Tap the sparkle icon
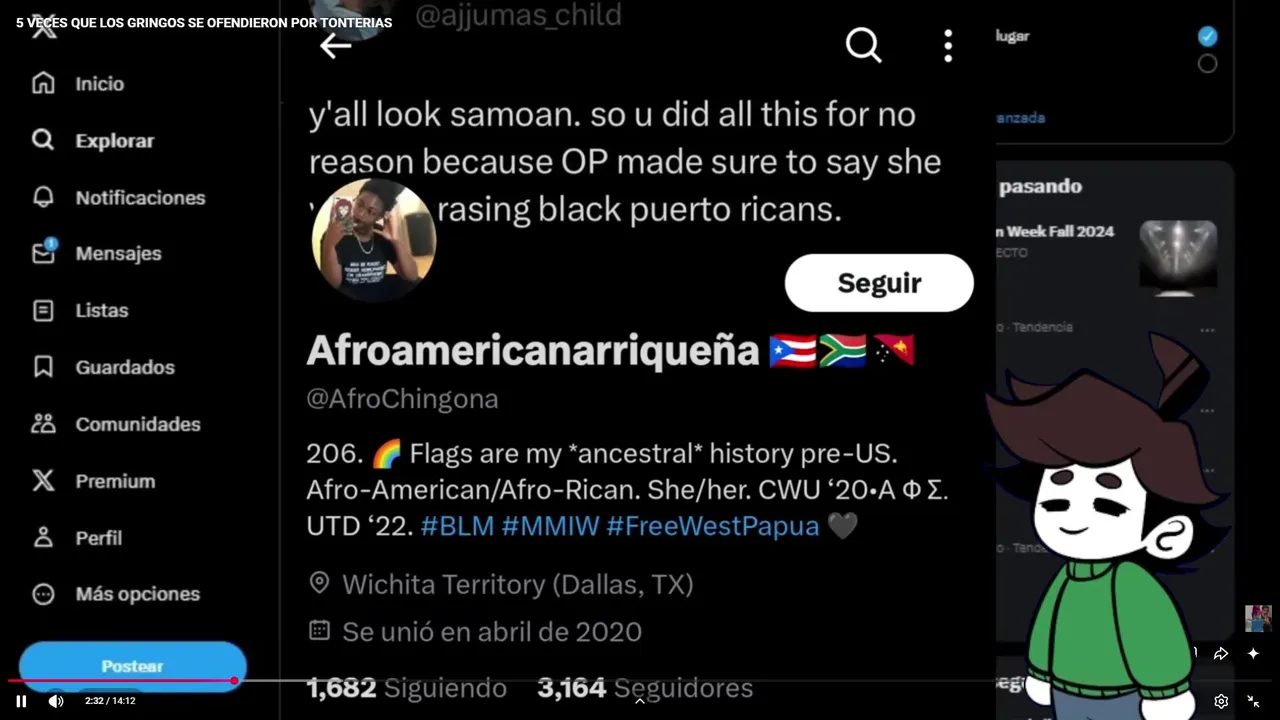 [x=1253, y=654]
